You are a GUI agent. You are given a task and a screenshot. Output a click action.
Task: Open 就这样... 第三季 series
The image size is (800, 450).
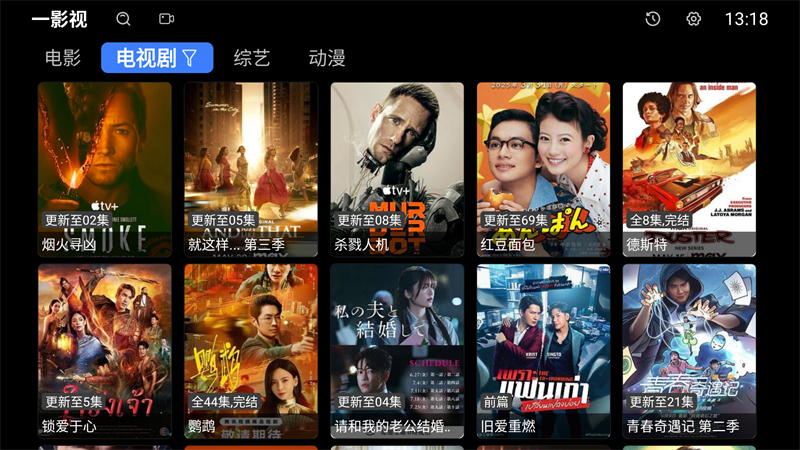251,169
